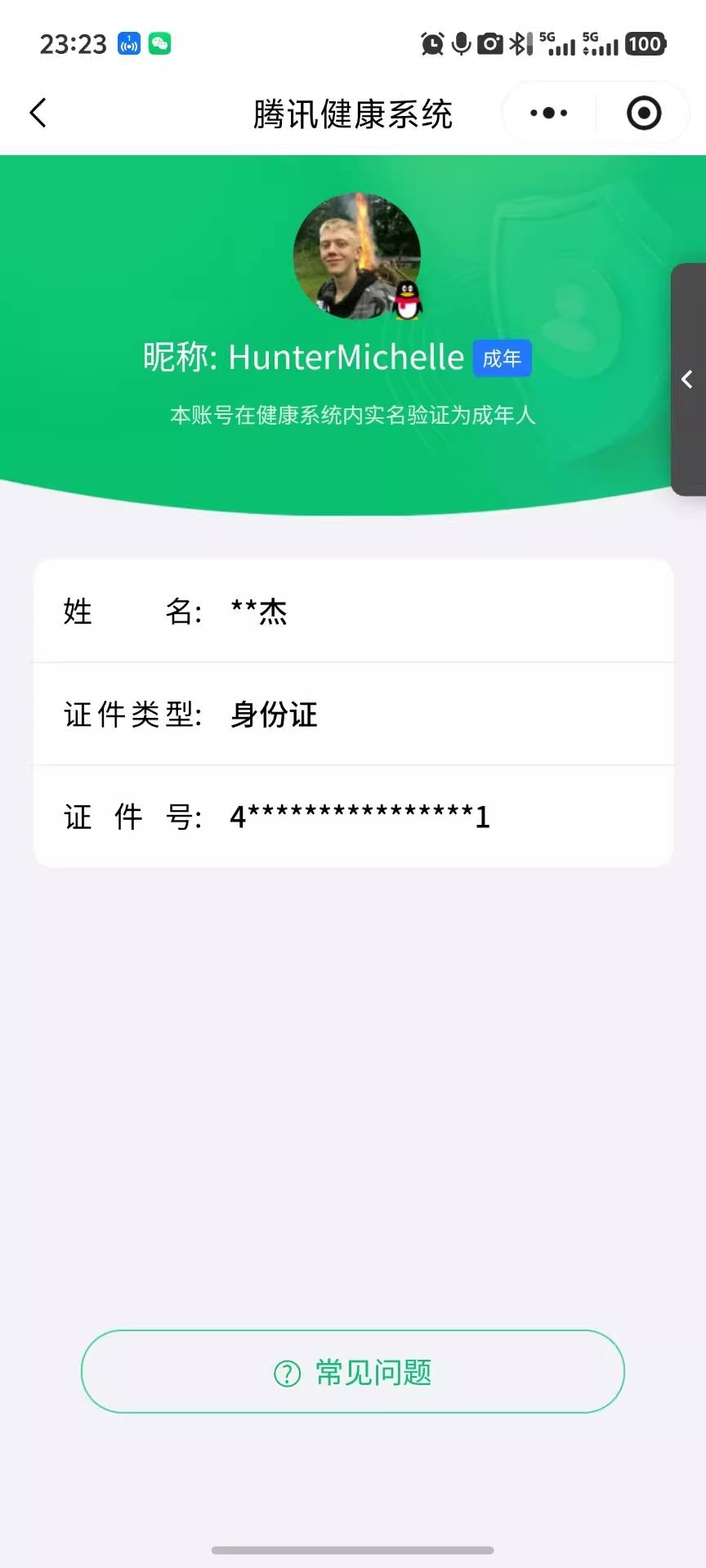Viewport: 706px width, 1568px height.
Task: Tap the WeChat icon in the status bar
Action: click(x=159, y=44)
